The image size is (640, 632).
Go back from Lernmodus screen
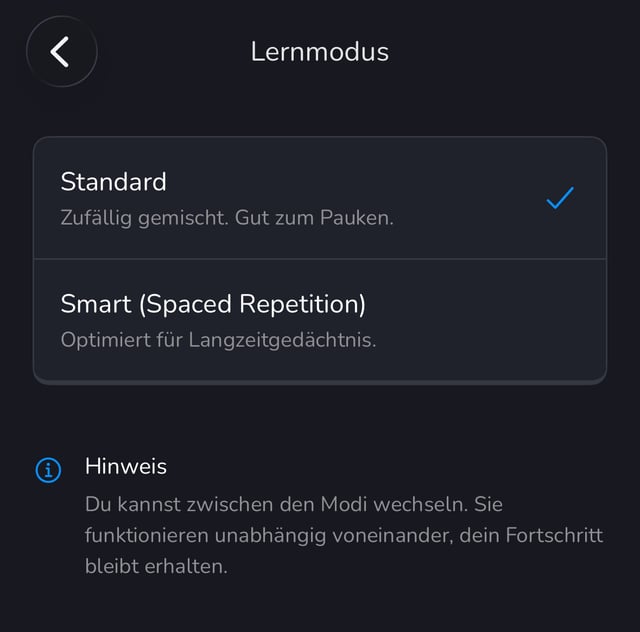(x=61, y=52)
